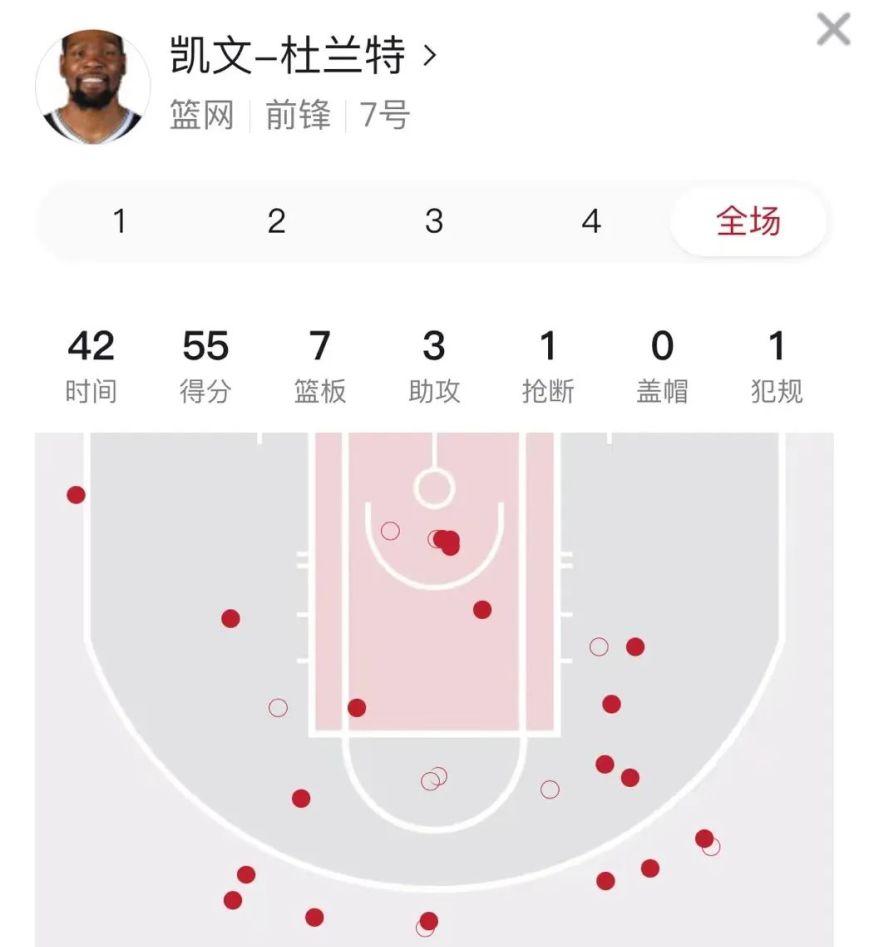Open Kevin Durant's player profile
The height and width of the screenshot is (947, 869).
303,57
